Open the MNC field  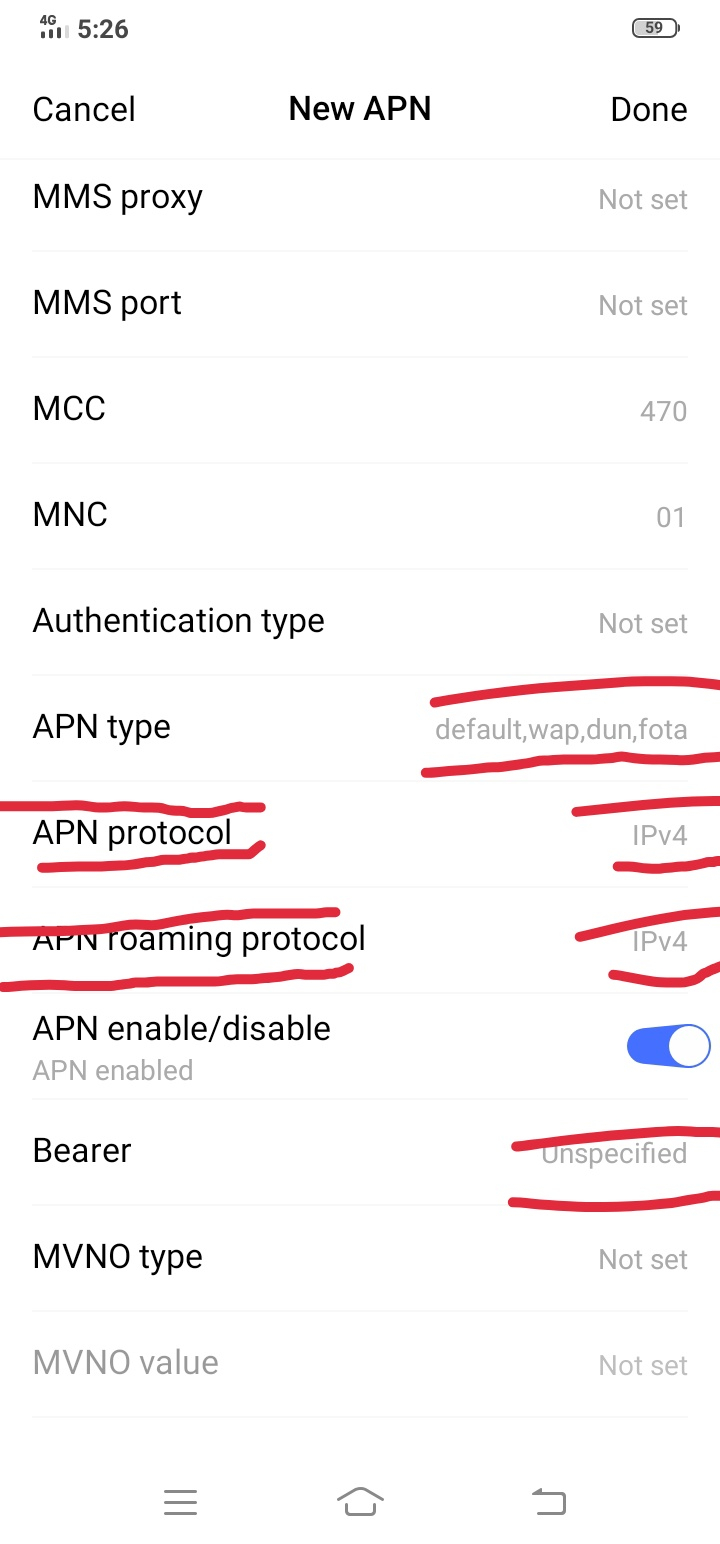click(360, 516)
